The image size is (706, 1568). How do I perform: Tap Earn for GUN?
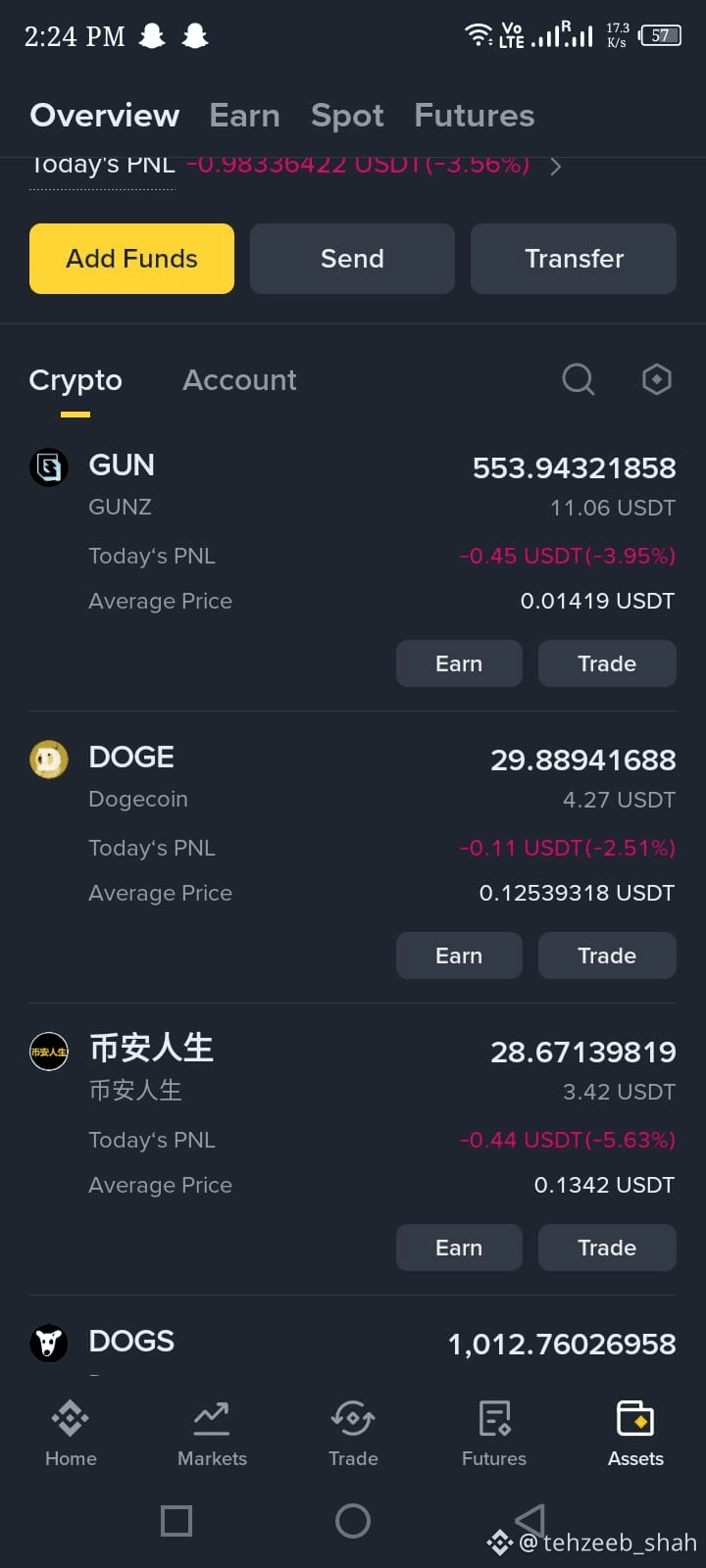[459, 663]
